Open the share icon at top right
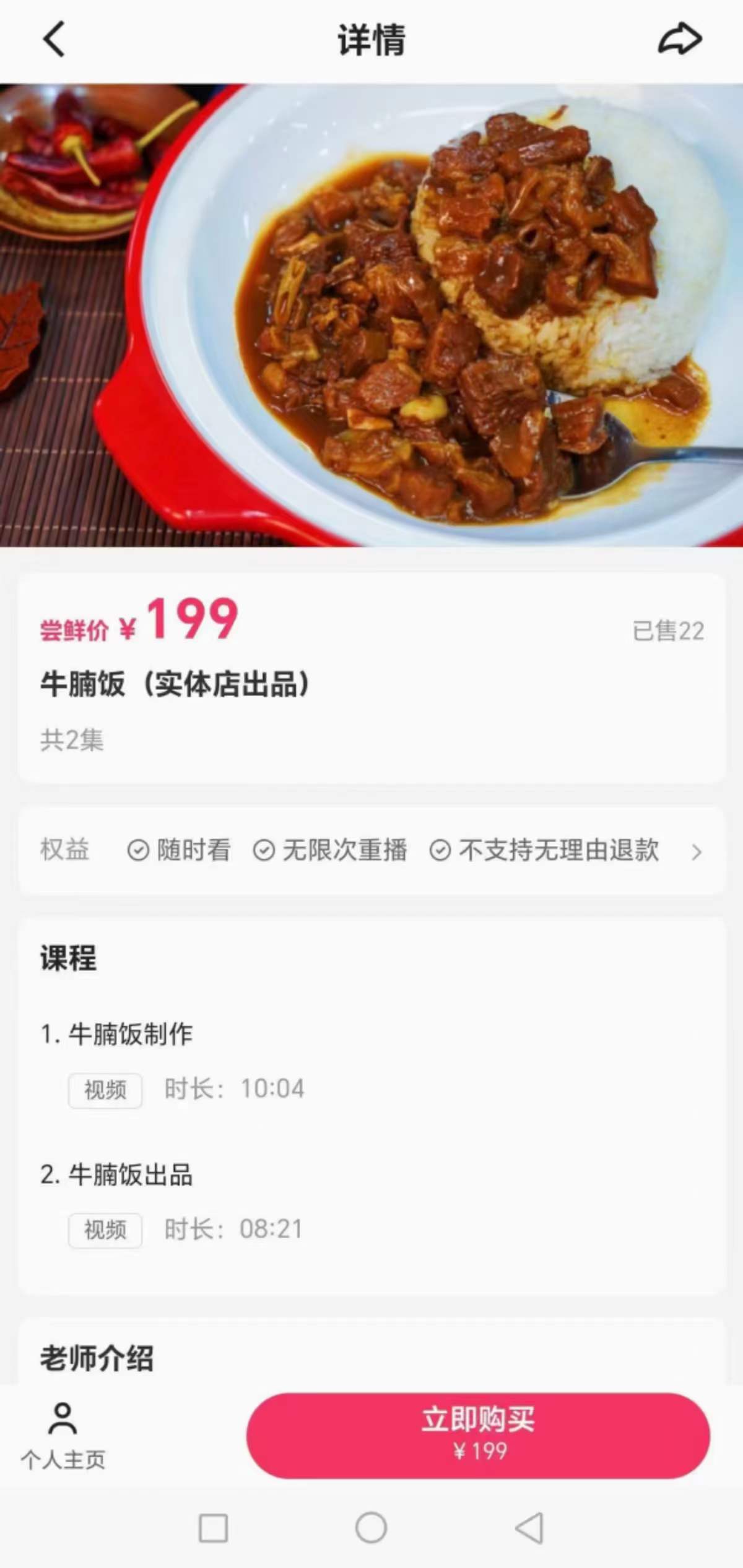The height and width of the screenshot is (1568, 743). [x=679, y=38]
